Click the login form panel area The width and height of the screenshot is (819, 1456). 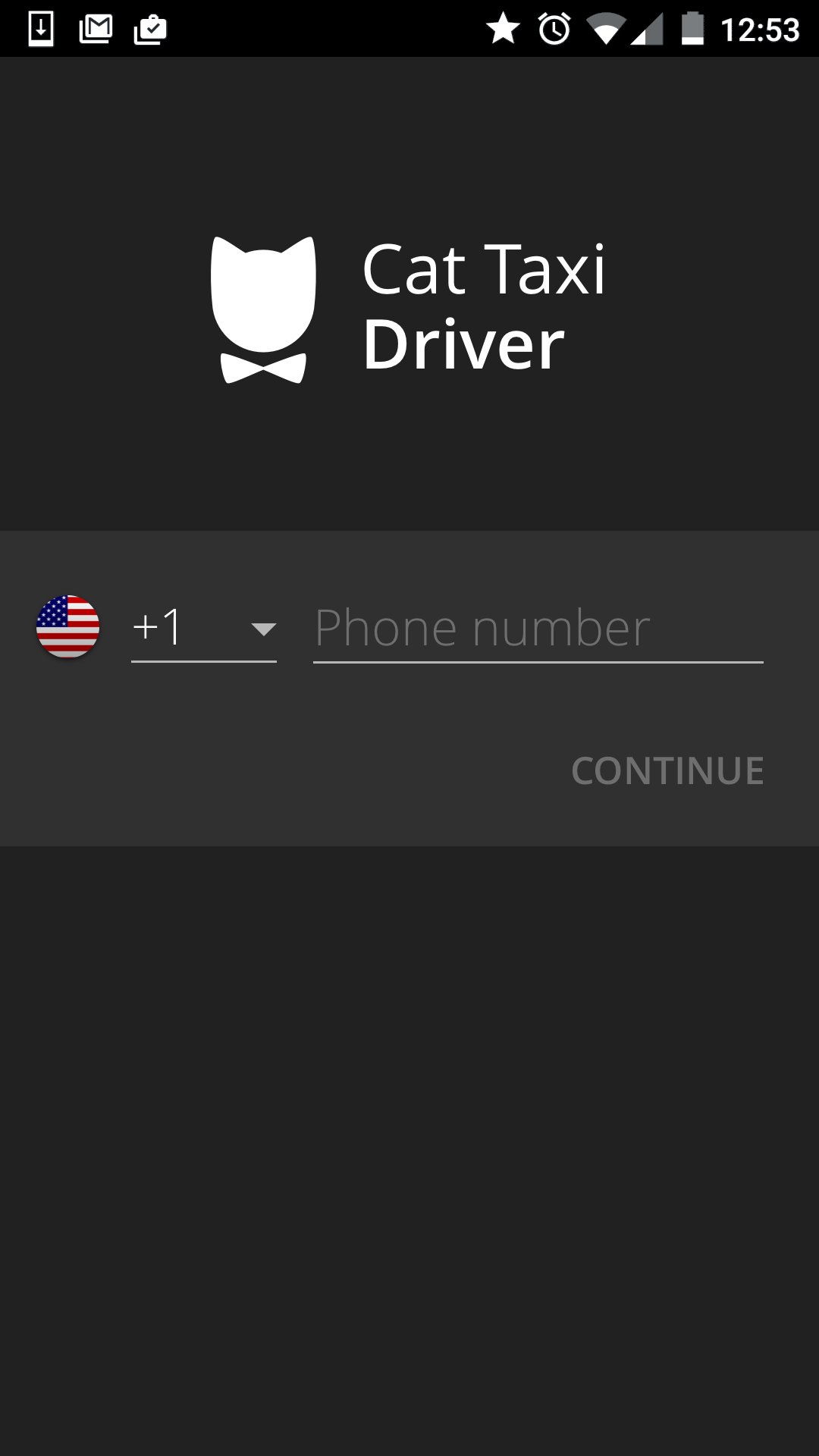point(409,686)
